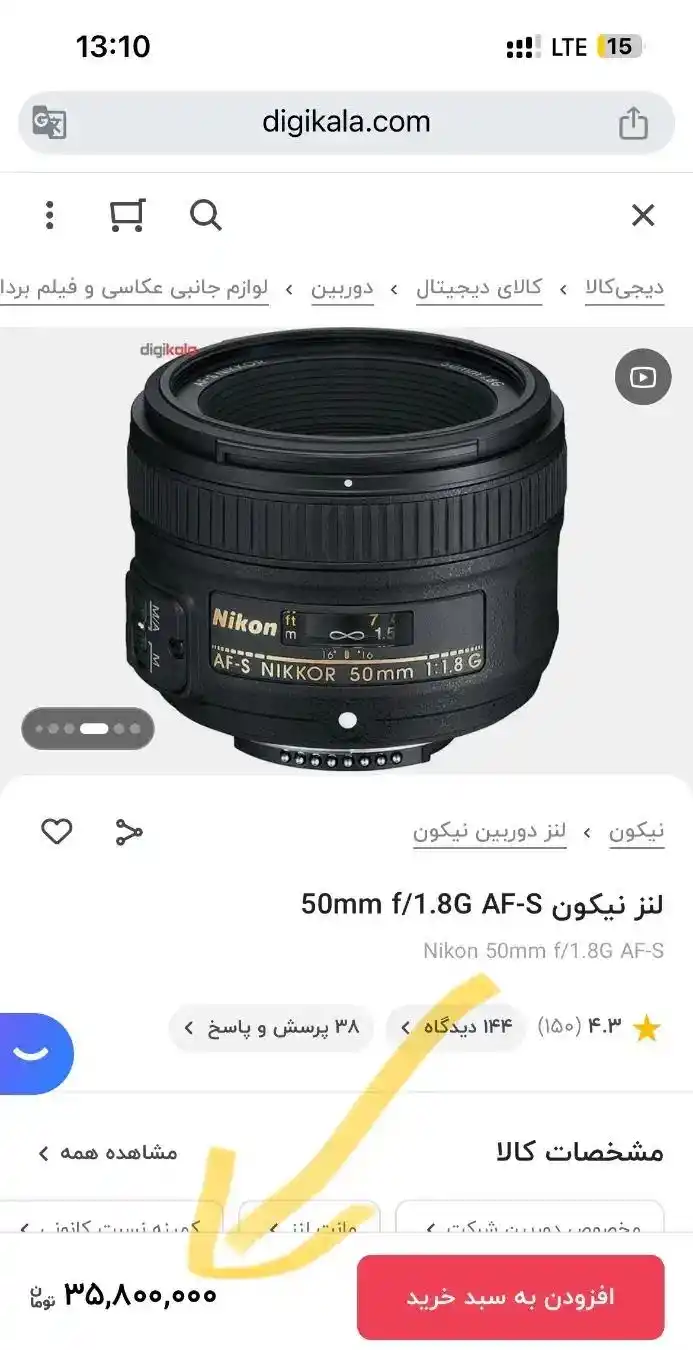Play the product video icon

[x=642, y=377]
